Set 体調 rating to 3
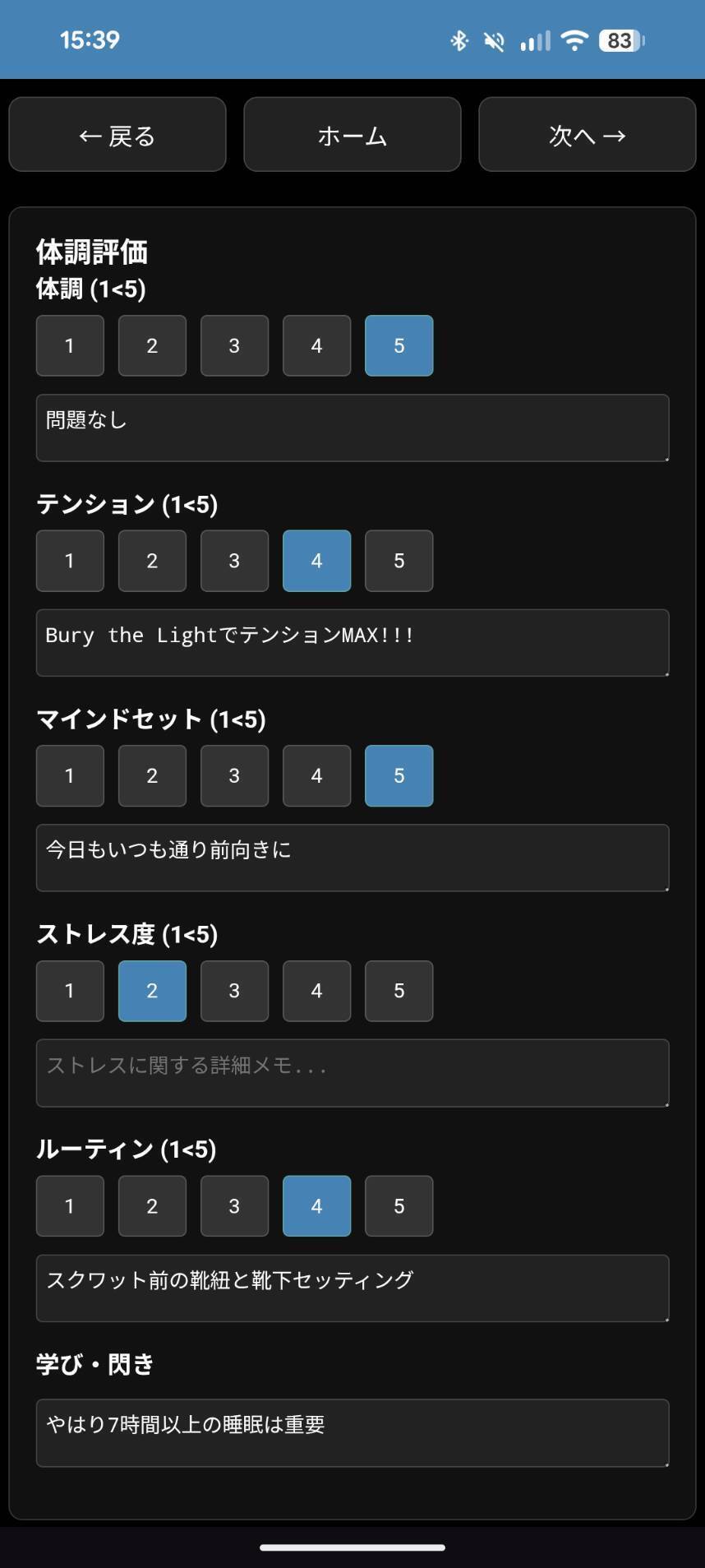This screenshot has width=705, height=1568. coord(234,345)
